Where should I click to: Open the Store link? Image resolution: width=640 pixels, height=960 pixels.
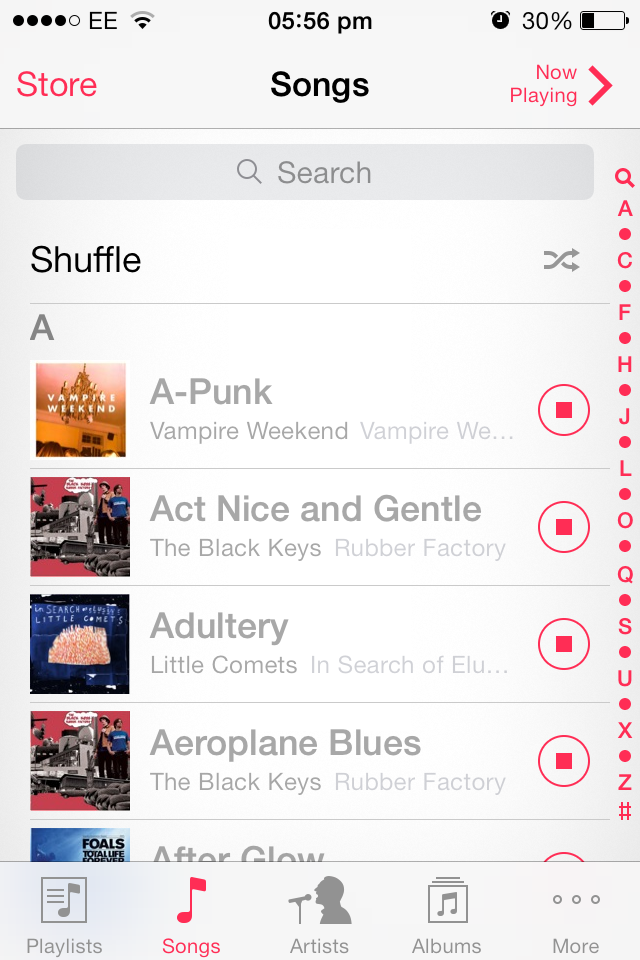57,85
